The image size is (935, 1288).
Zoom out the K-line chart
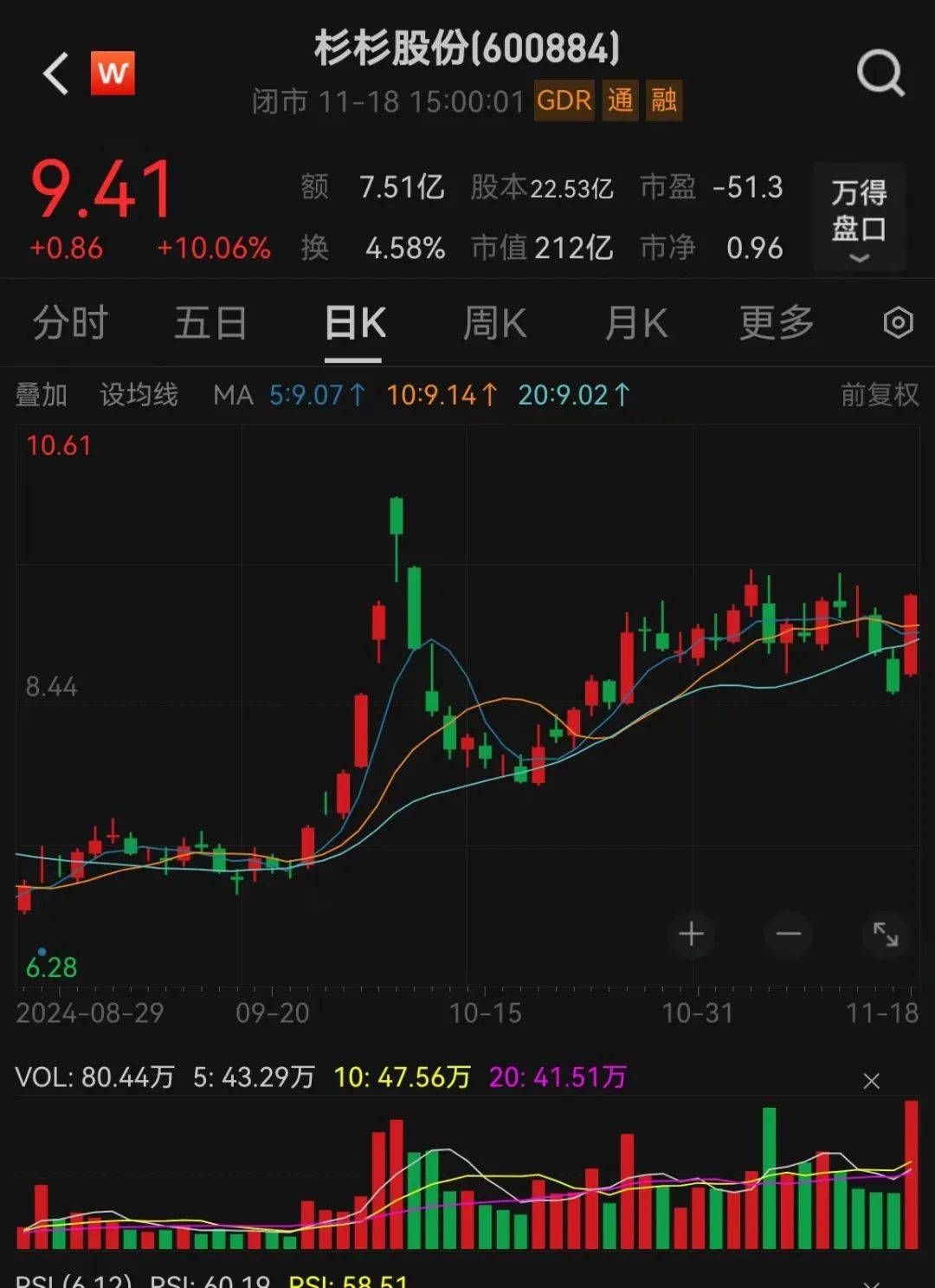coord(789,934)
